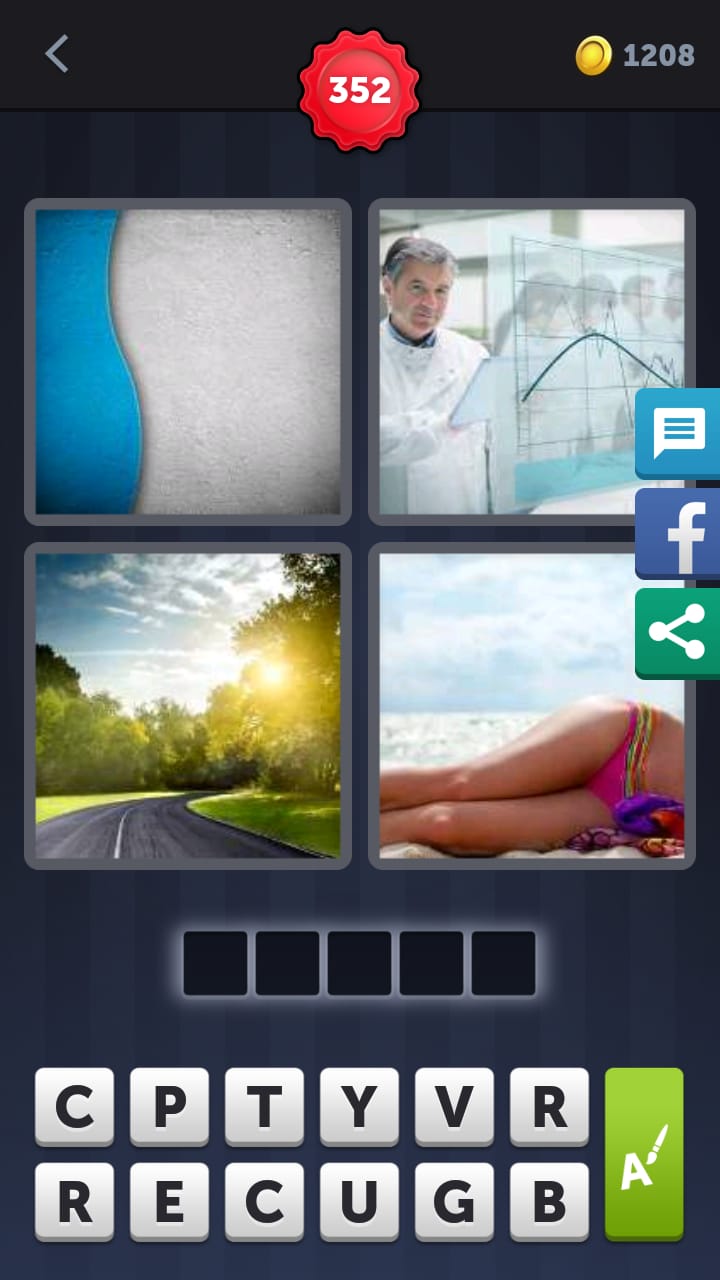Share this puzzle using the green share button
Image resolution: width=720 pixels, height=1280 pixels.
(679, 633)
